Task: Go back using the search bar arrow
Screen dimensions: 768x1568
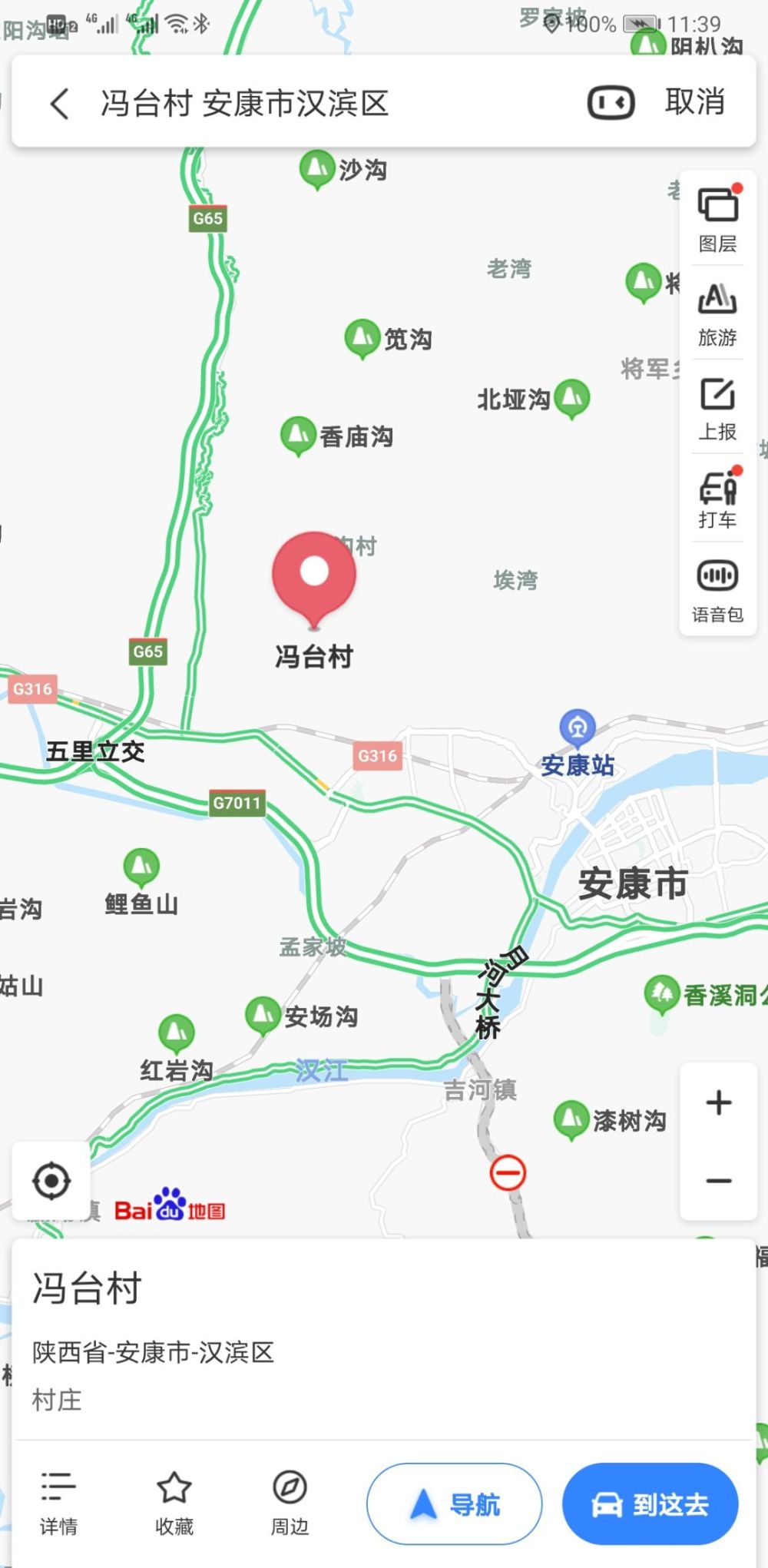Action: click(x=60, y=103)
